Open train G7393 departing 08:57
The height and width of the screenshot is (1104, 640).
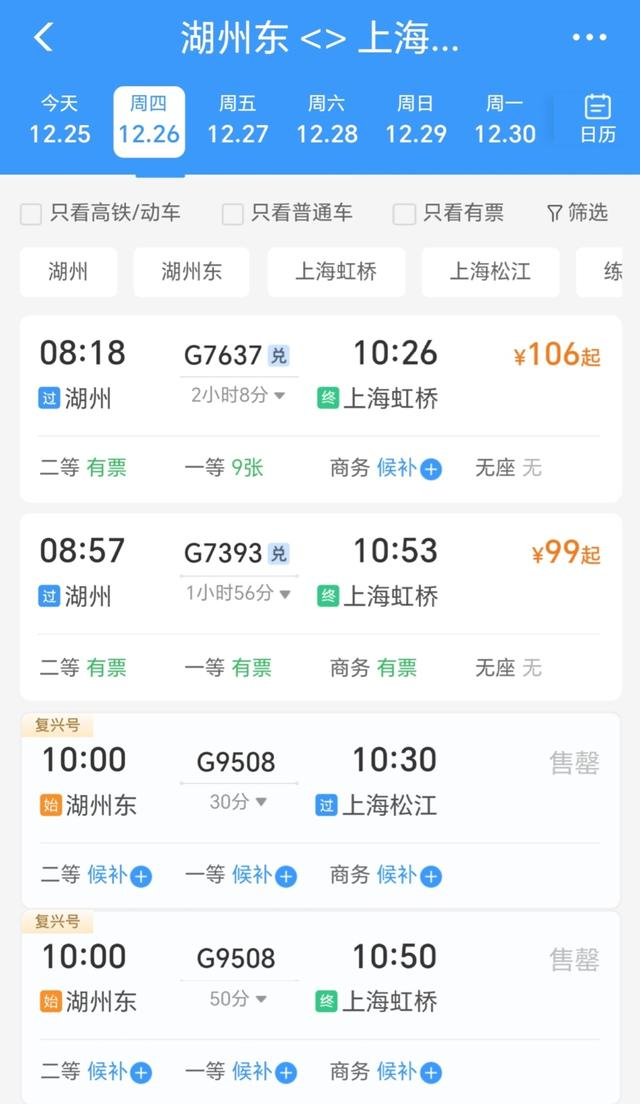pyautogui.click(x=320, y=573)
